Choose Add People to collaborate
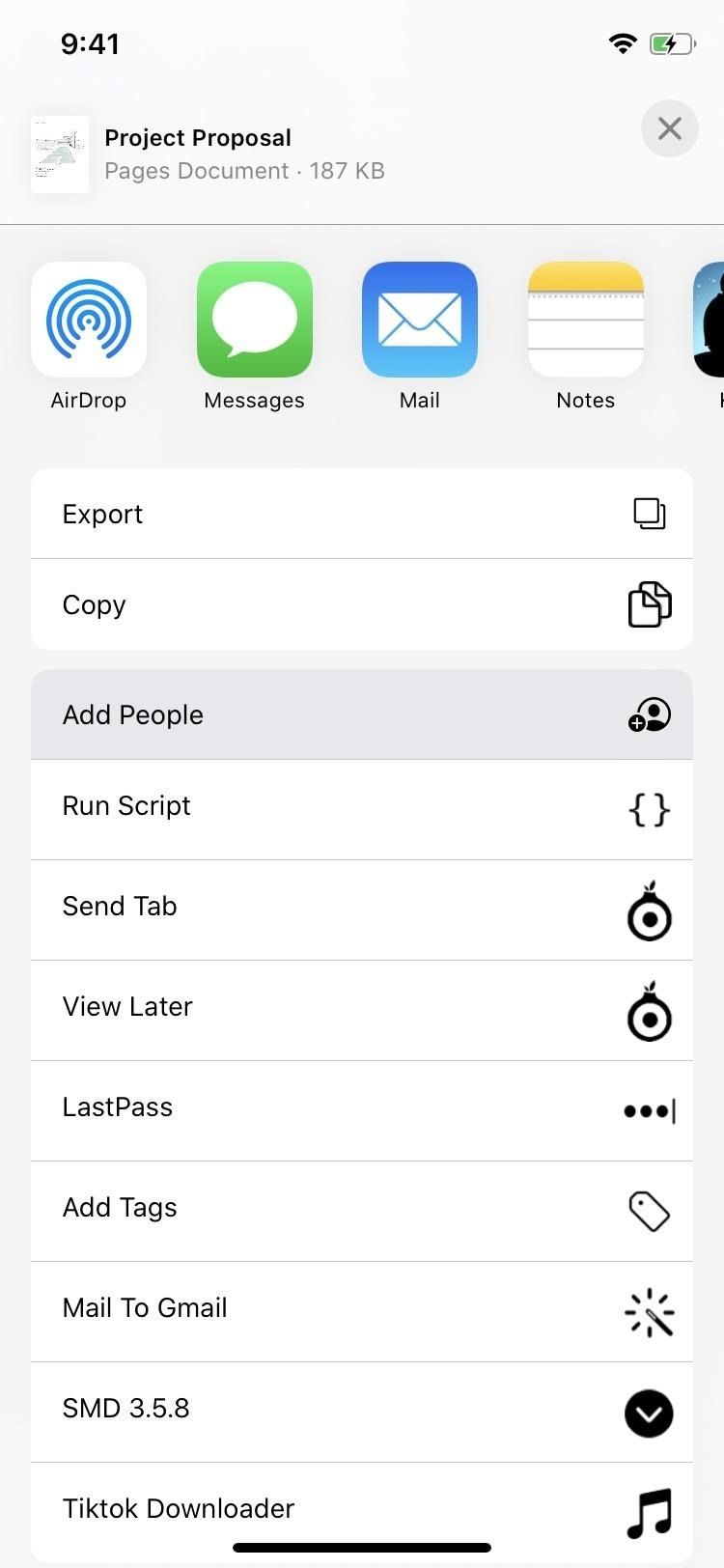724x1568 pixels. 362,714
